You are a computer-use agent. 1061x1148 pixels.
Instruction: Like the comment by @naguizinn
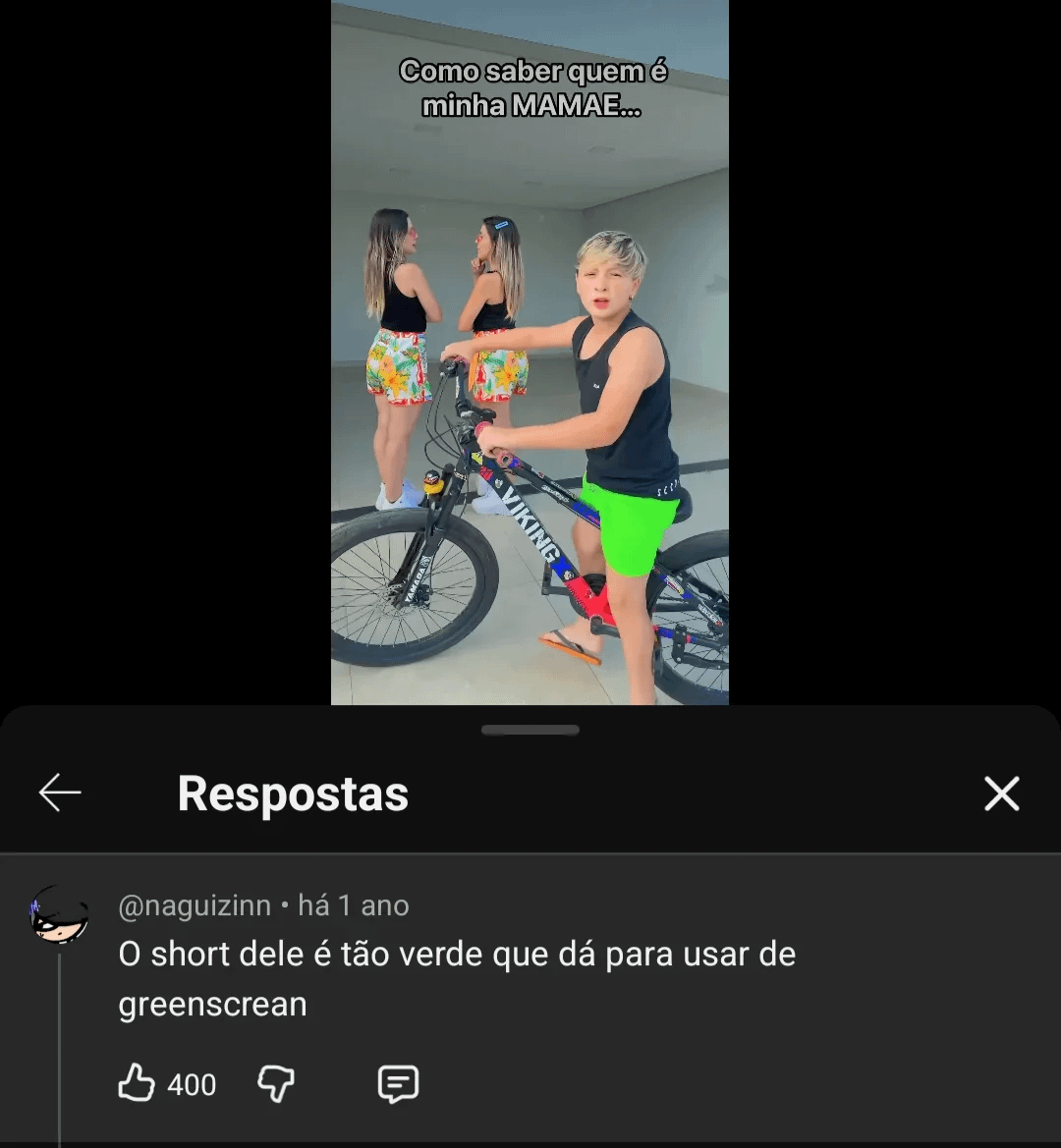137,1083
